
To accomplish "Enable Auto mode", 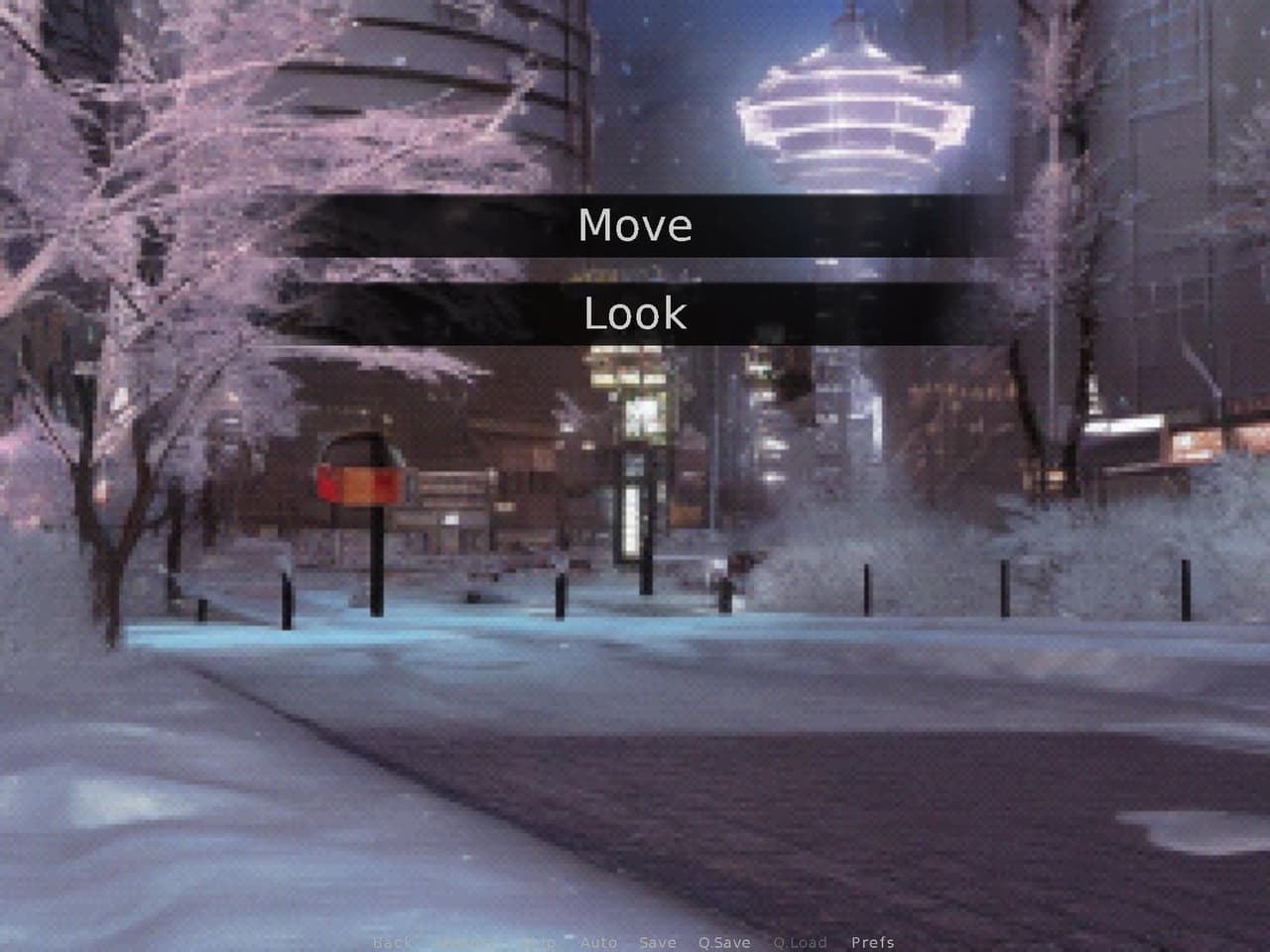I will [598, 942].
